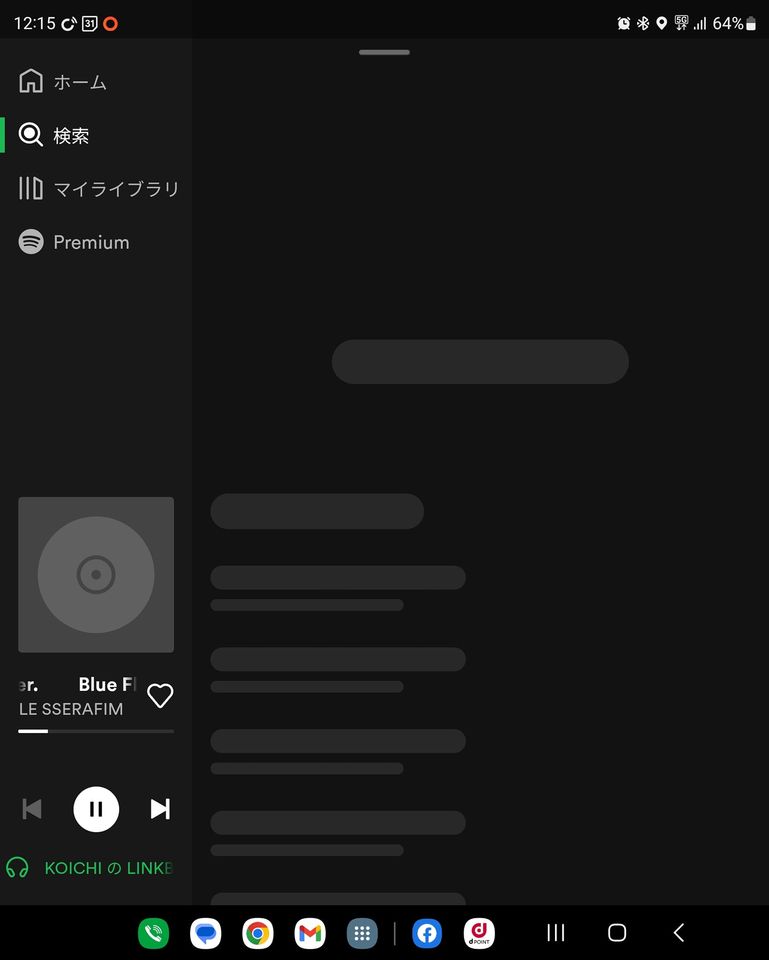The width and height of the screenshot is (769, 960).
Task: Open Gmail from the taskbar
Action: [x=310, y=933]
